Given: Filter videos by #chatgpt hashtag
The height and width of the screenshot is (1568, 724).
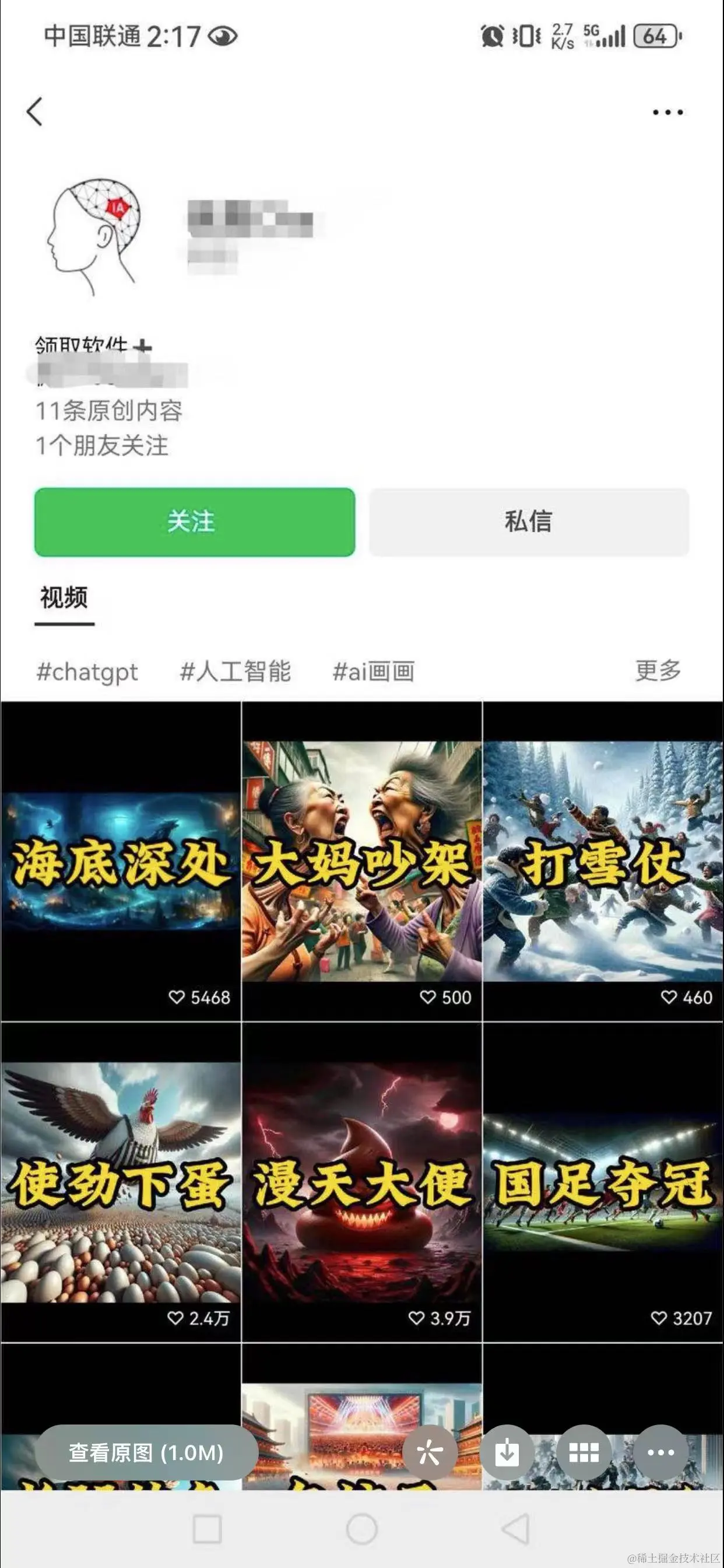Looking at the screenshot, I should pyautogui.click(x=87, y=672).
